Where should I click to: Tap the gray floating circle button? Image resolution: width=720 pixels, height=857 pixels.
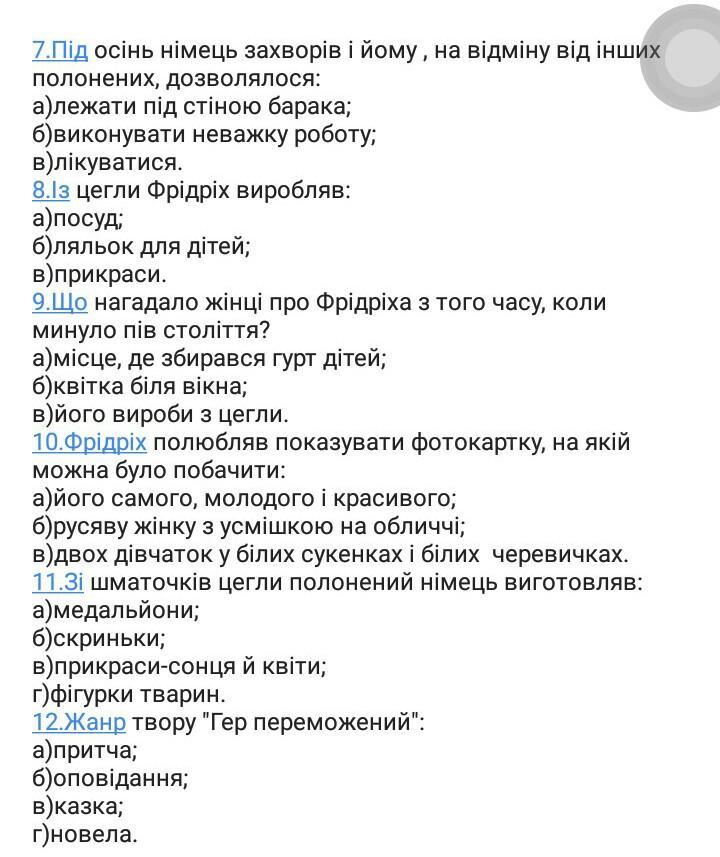tap(686, 58)
